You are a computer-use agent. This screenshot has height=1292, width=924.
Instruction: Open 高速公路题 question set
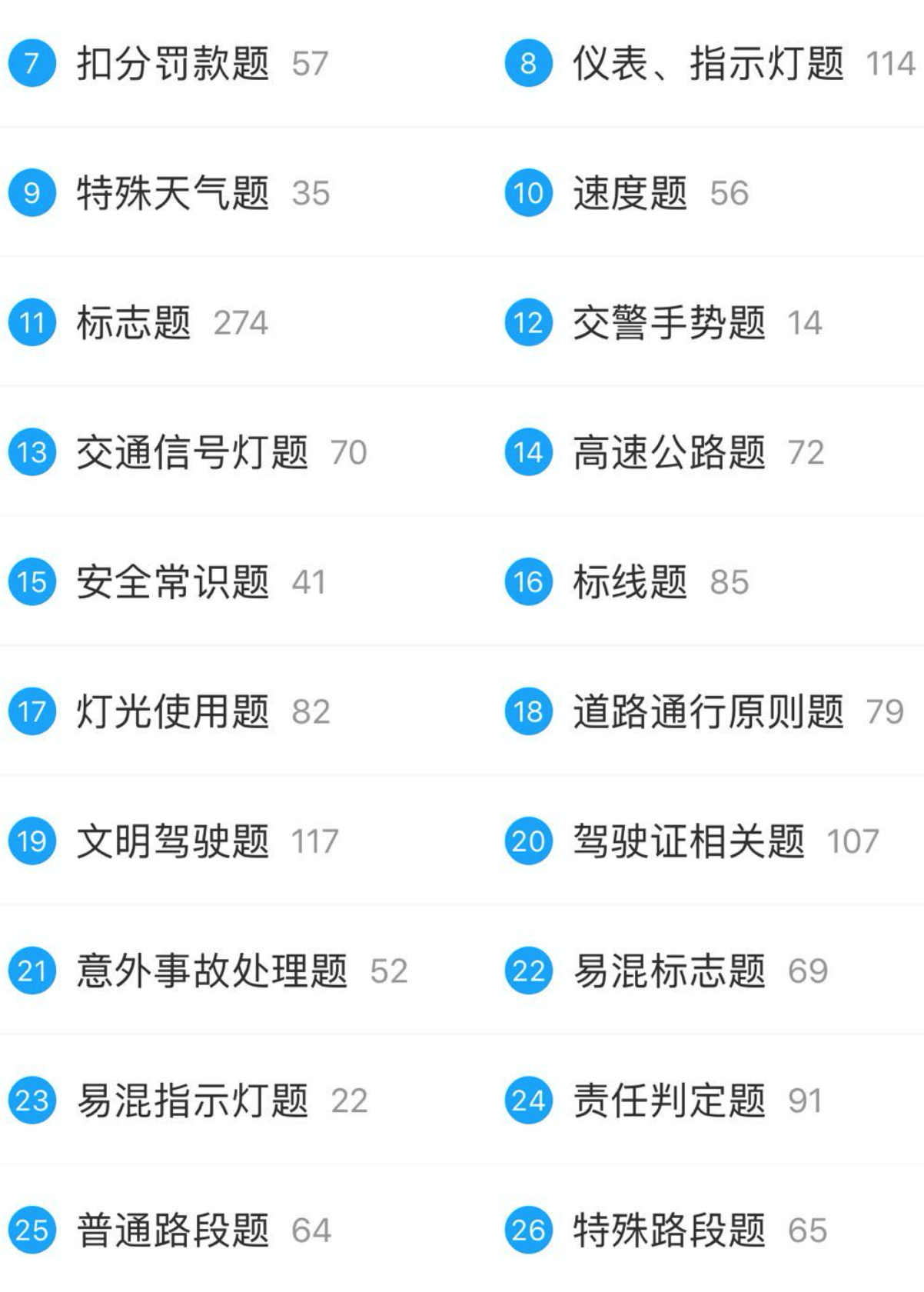coord(669,452)
